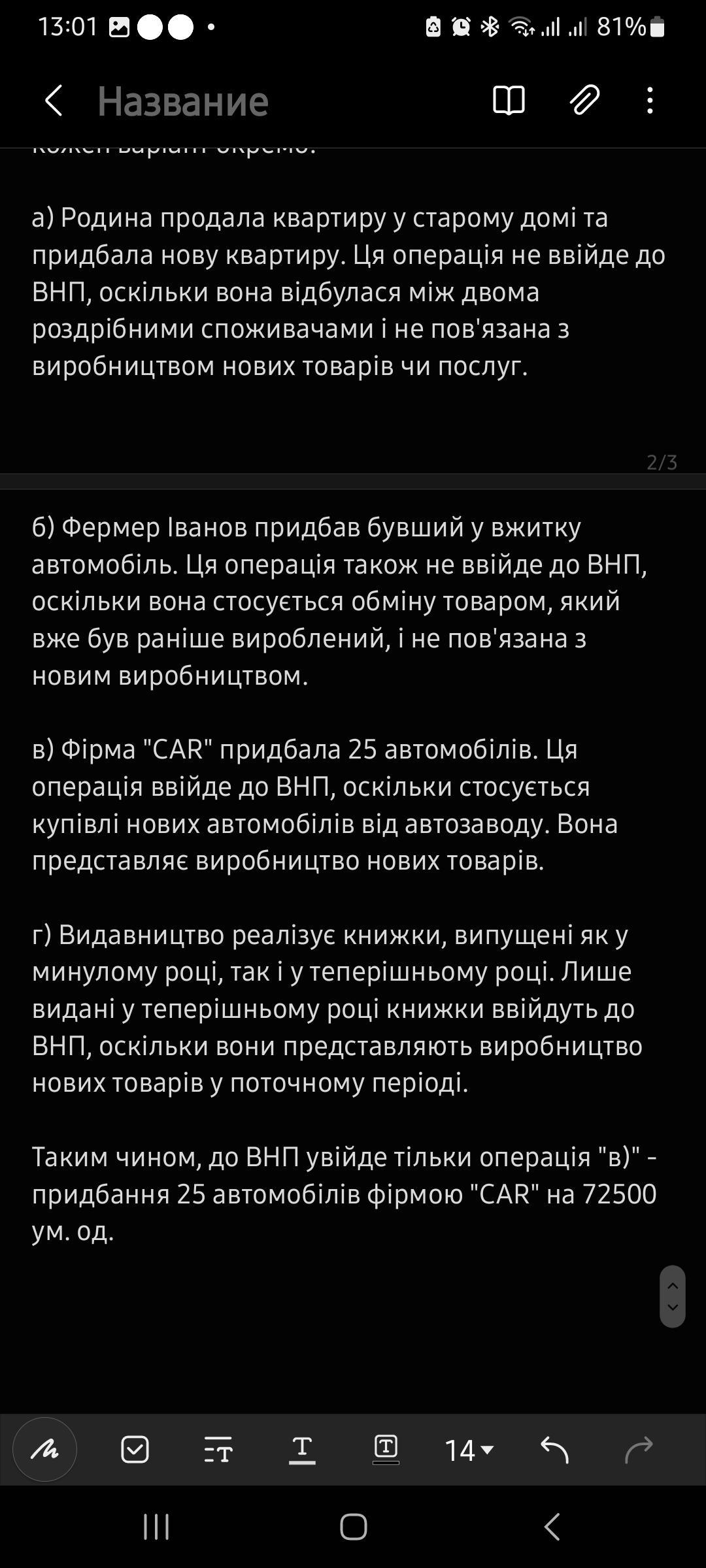The image size is (706, 1568).
Task: Open the text background highlight tool
Action: click(x=386, y=1449)
